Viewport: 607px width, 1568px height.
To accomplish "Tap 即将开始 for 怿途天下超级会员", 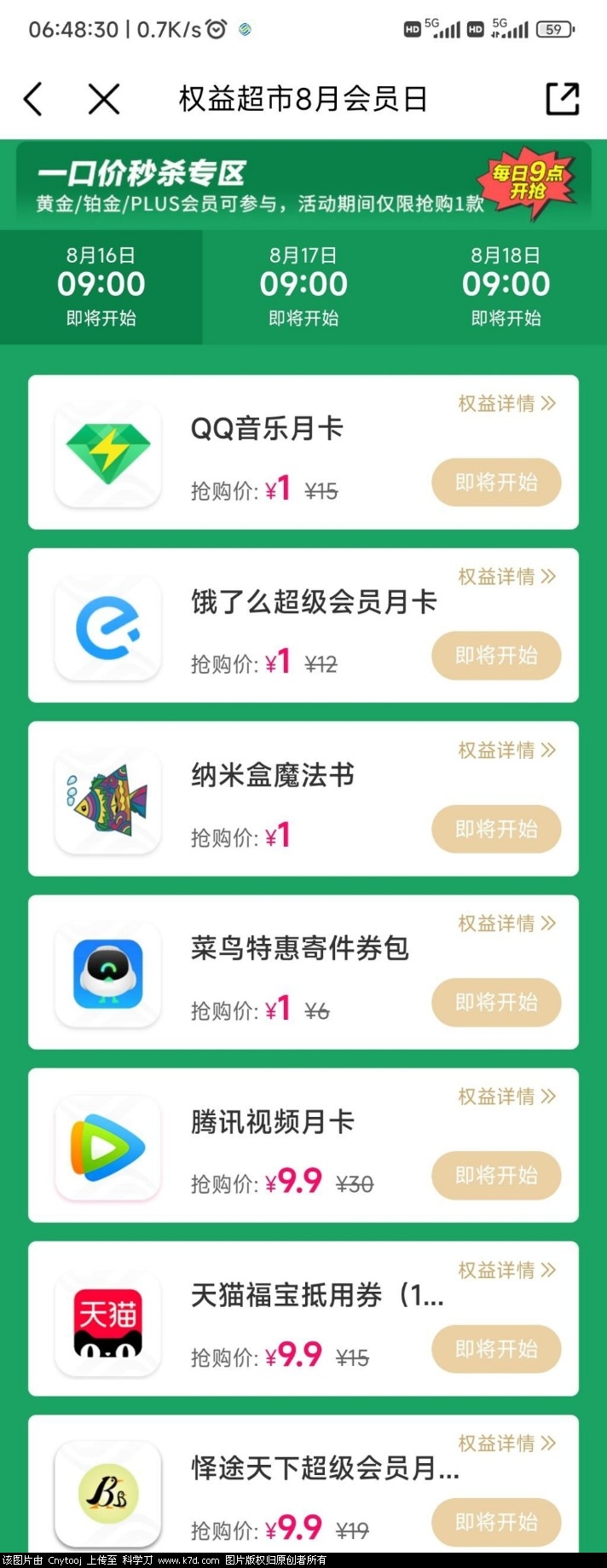I will click(x=496, y=1522).
